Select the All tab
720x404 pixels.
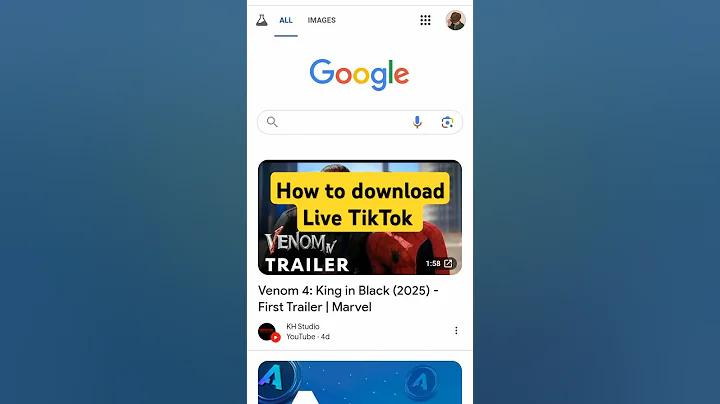[286, 20]
